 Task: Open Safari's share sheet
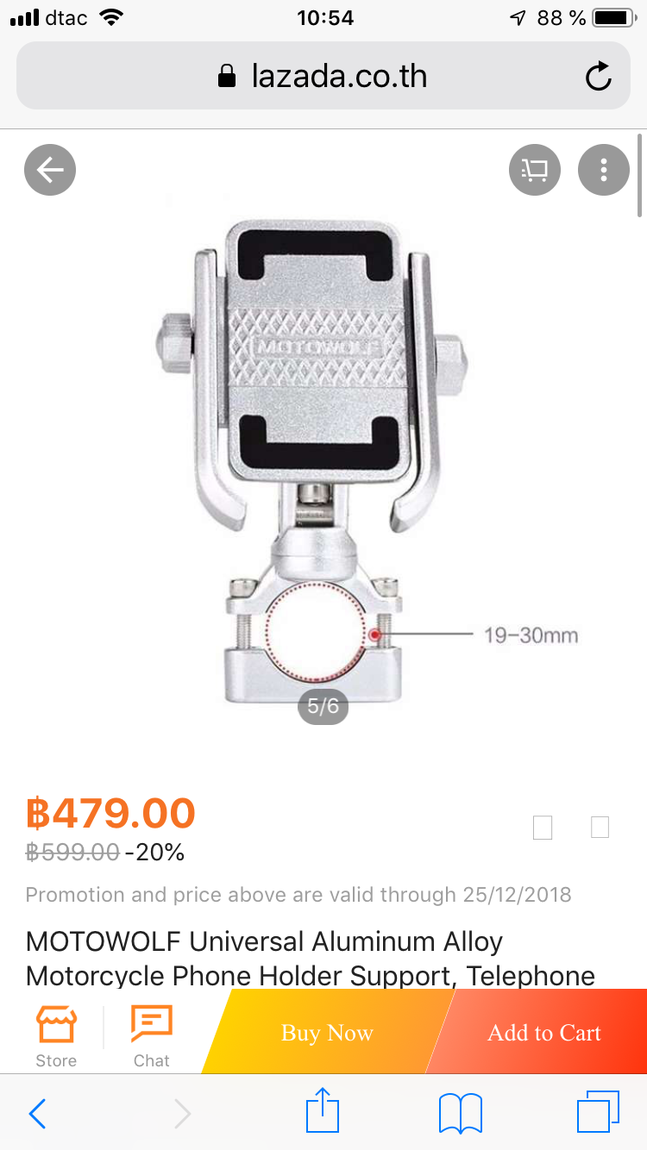point(322,1112)
